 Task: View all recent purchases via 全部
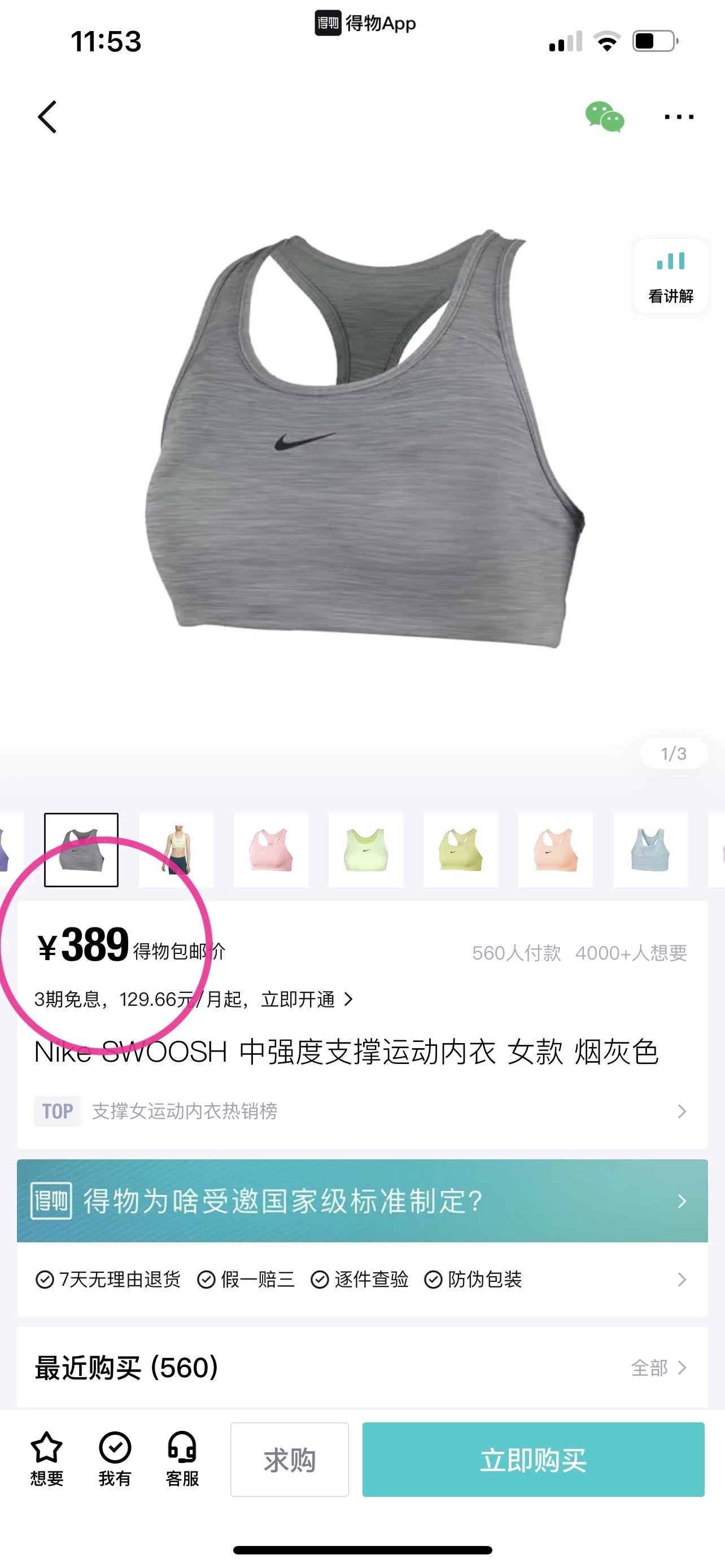pyautogui.click(x=658, y=1368)
